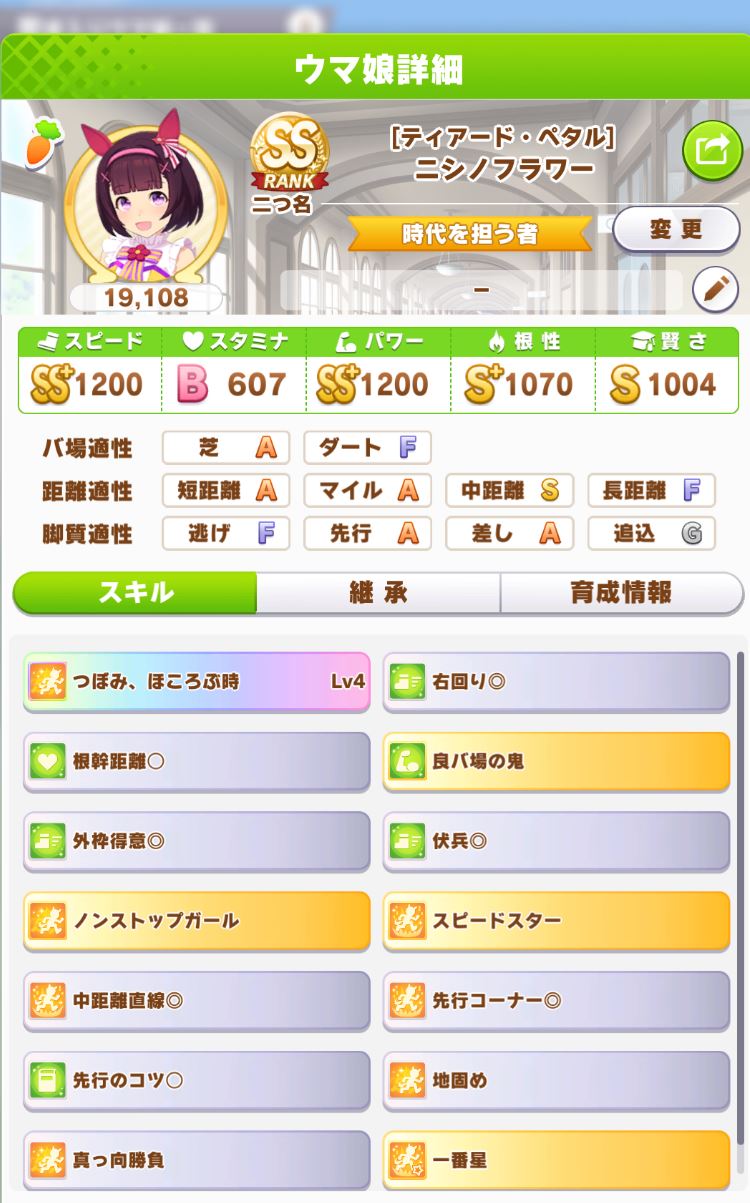750x1203 pixels.
Task: Open the 一番星 skill
Action: (x=556, y=1160)
